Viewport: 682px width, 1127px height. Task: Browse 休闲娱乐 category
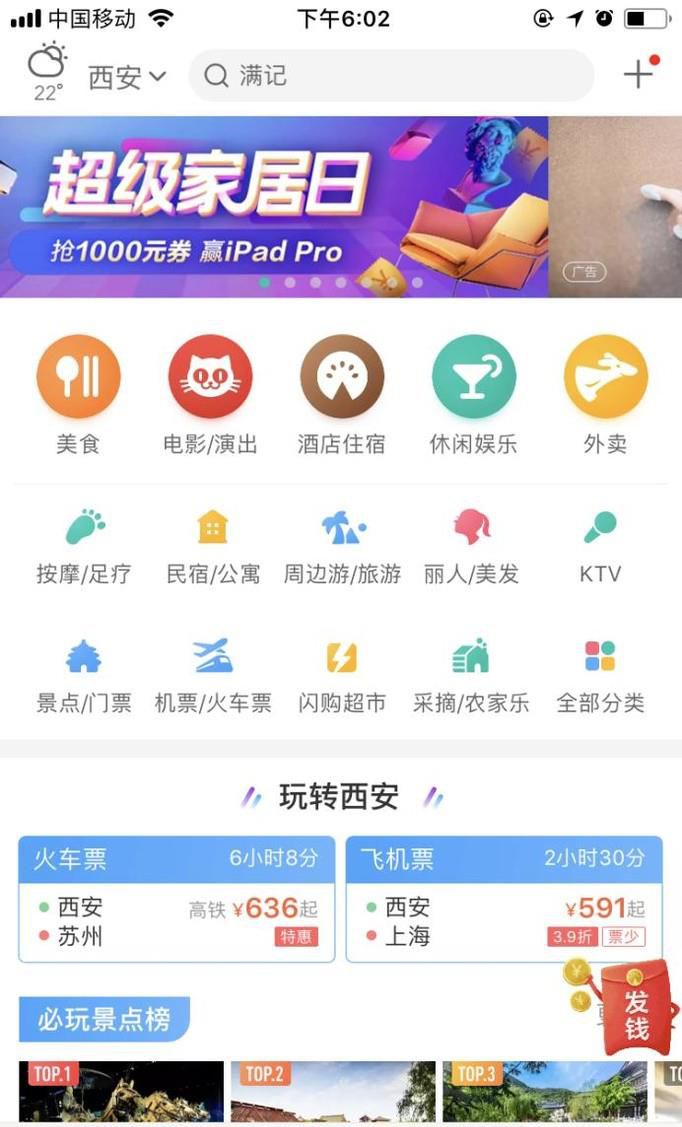point(474,394)
